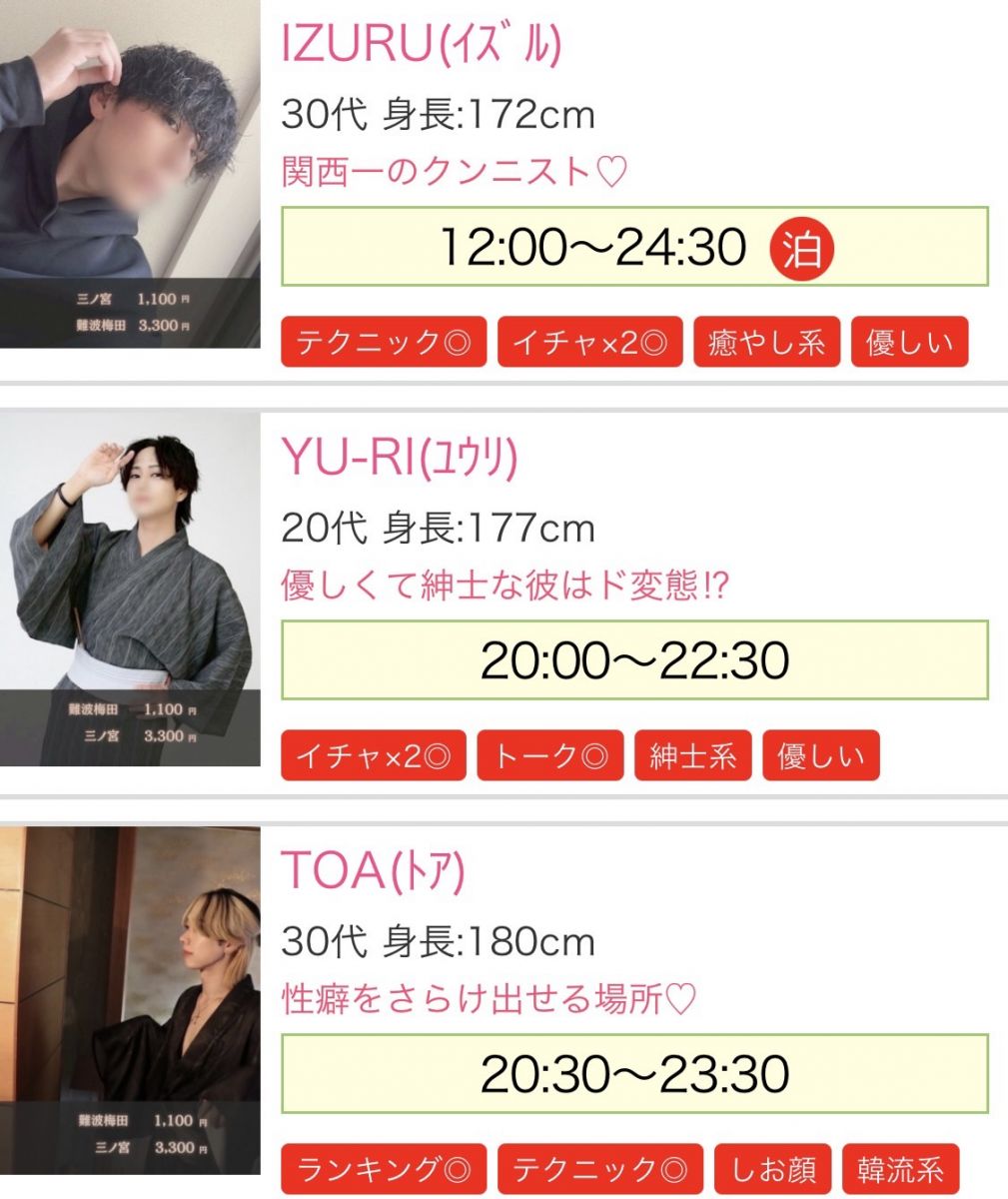Image resolution: width=1008 pixels, height=1199 pixels.
Task: Open YU-RI's profile photo
Action: coord(130,590)
